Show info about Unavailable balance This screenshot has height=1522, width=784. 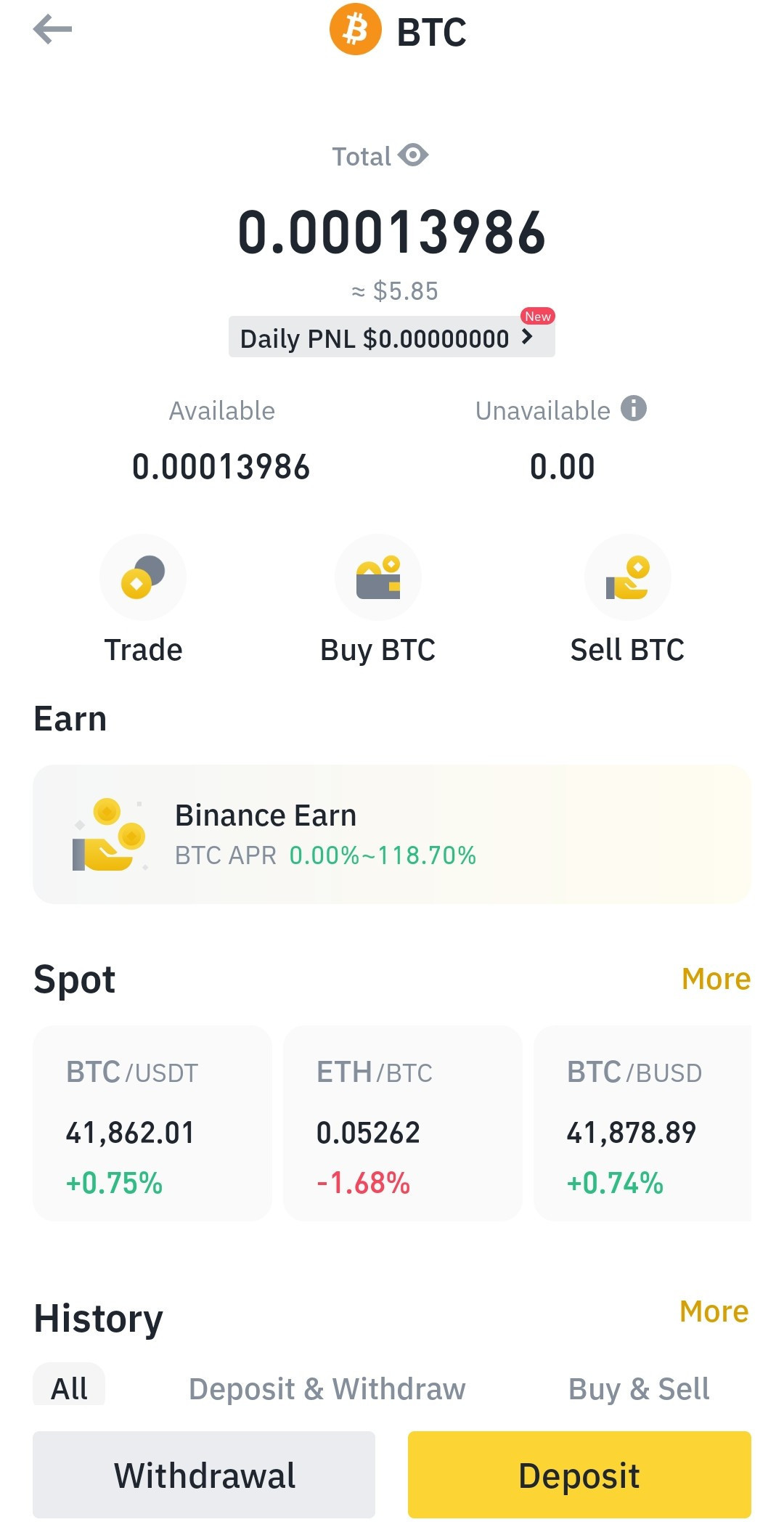pos(633,408)
